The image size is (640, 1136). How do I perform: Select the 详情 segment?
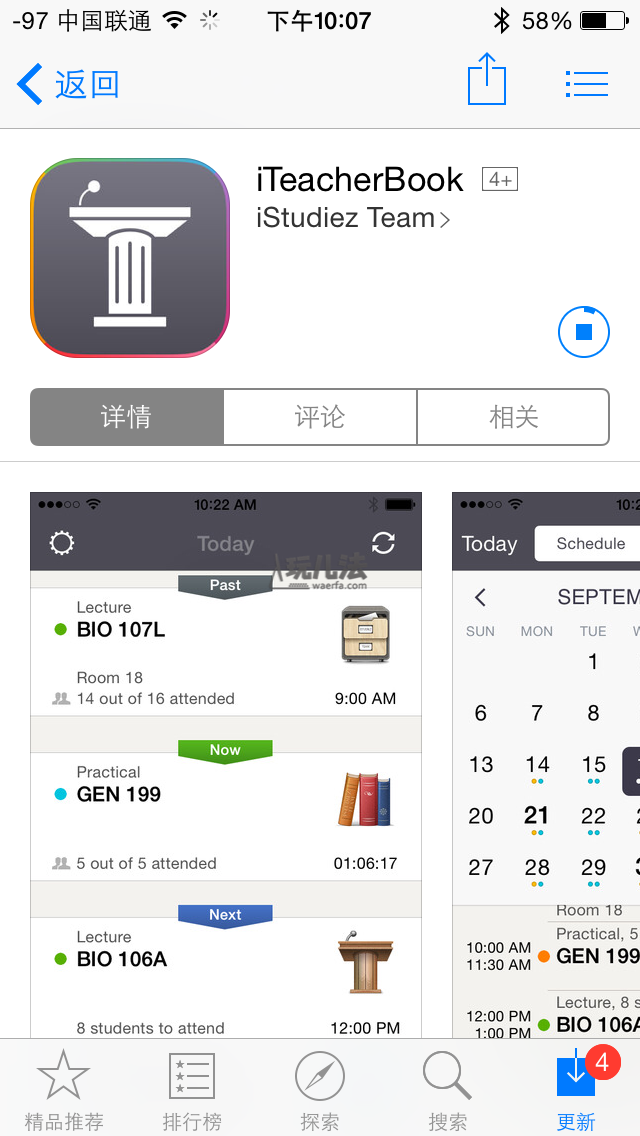coord(127,417)
